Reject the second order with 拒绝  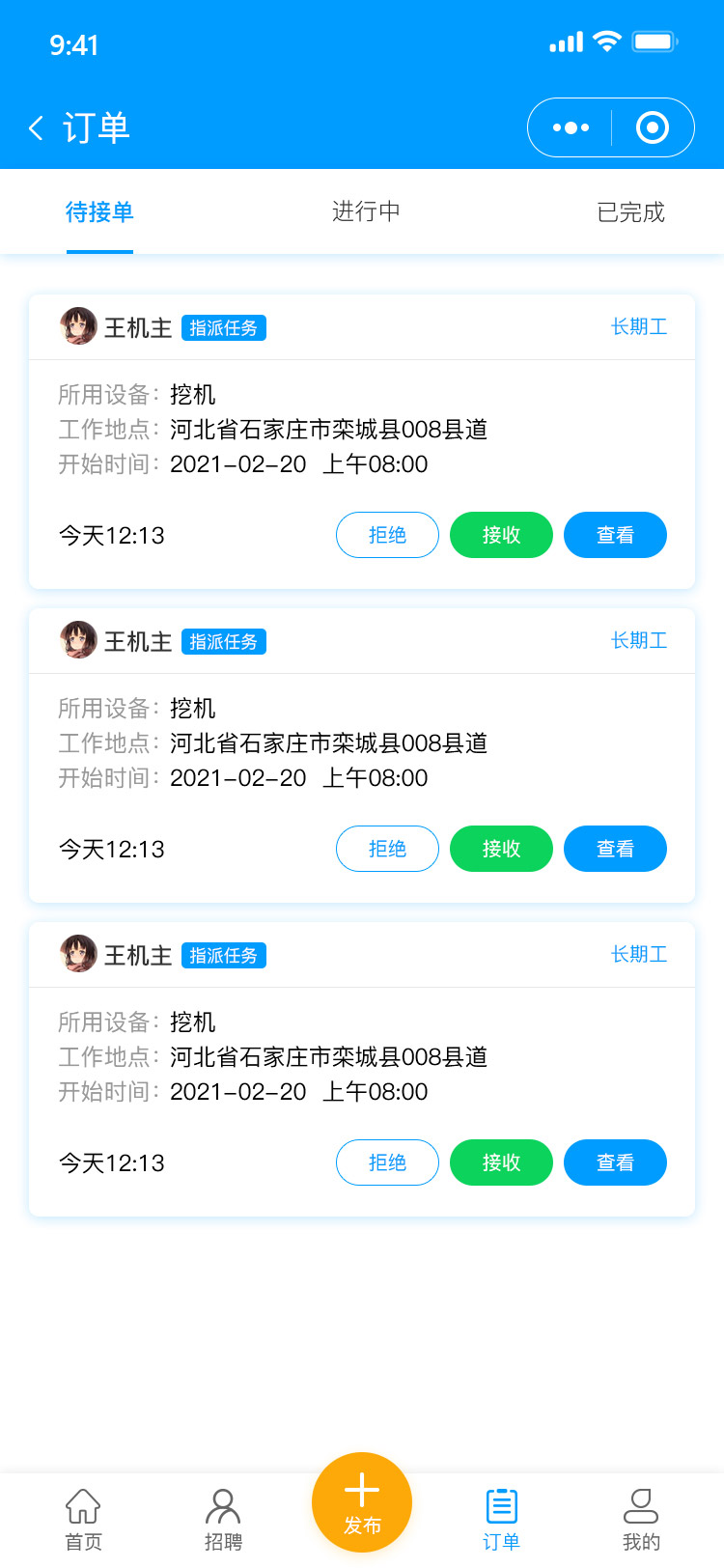pyautogui.click(x=387, y=849)
